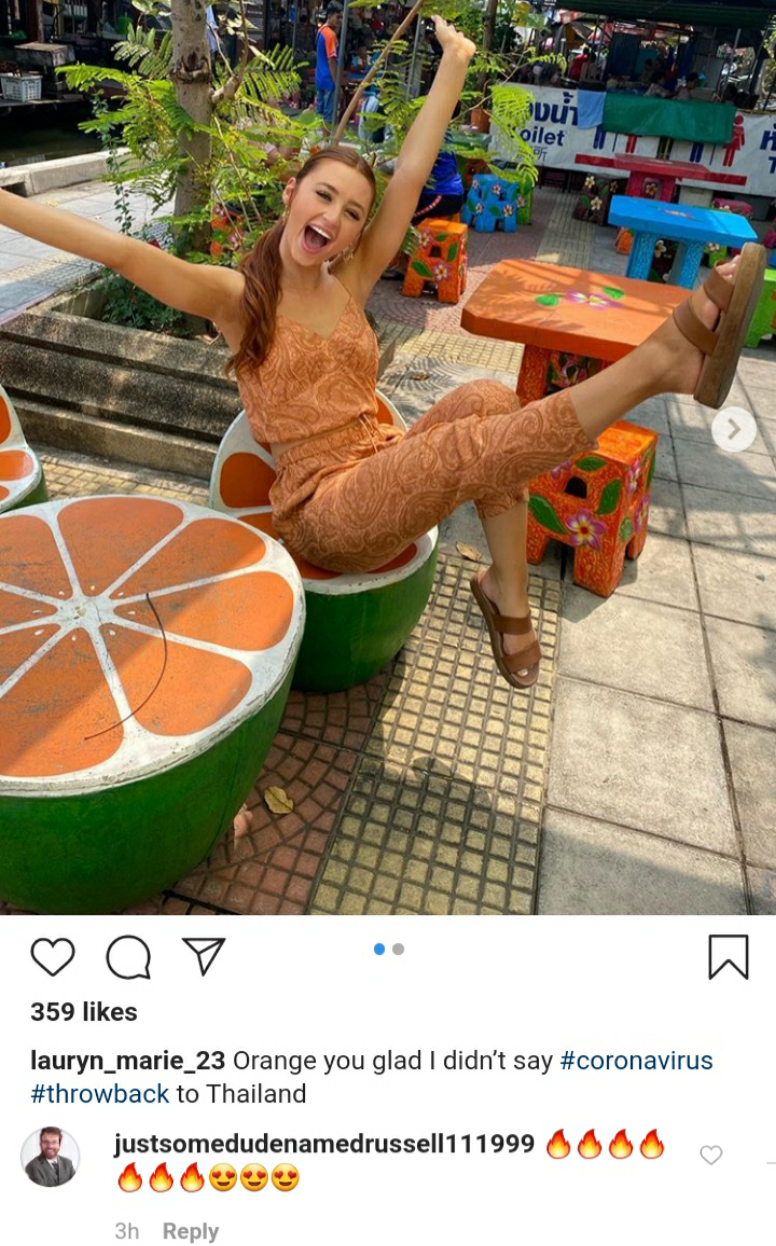Save the post with the bookmark icon
The image size is (776, 1246).
click(728, 957)
